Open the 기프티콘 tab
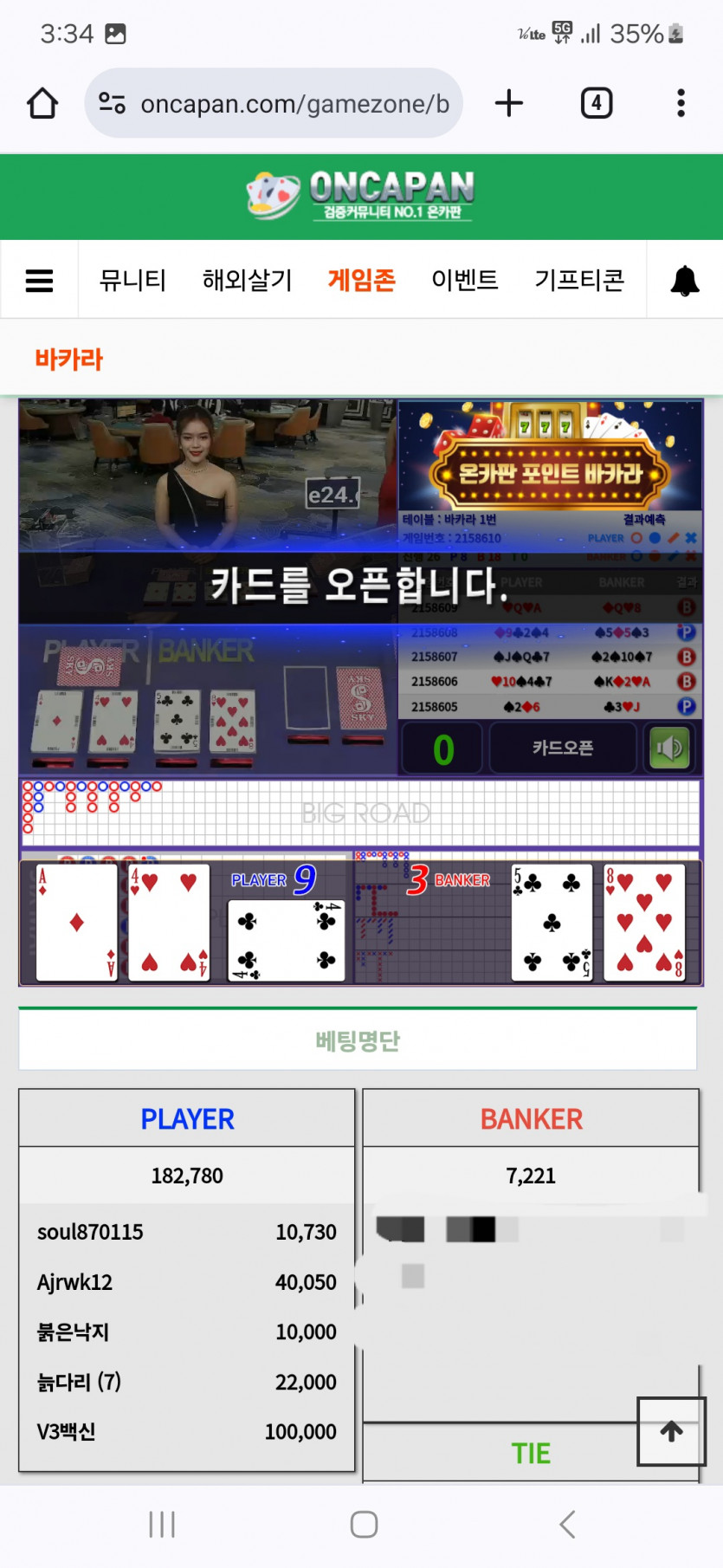The height and width of the screenshot is (1568, 723). click(x=579, y=281)
